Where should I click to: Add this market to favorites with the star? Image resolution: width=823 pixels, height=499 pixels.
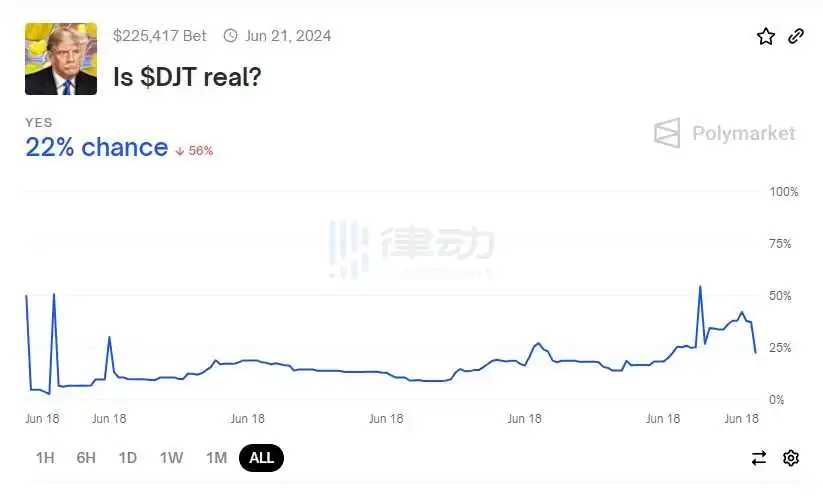click(x=766, y=36)
